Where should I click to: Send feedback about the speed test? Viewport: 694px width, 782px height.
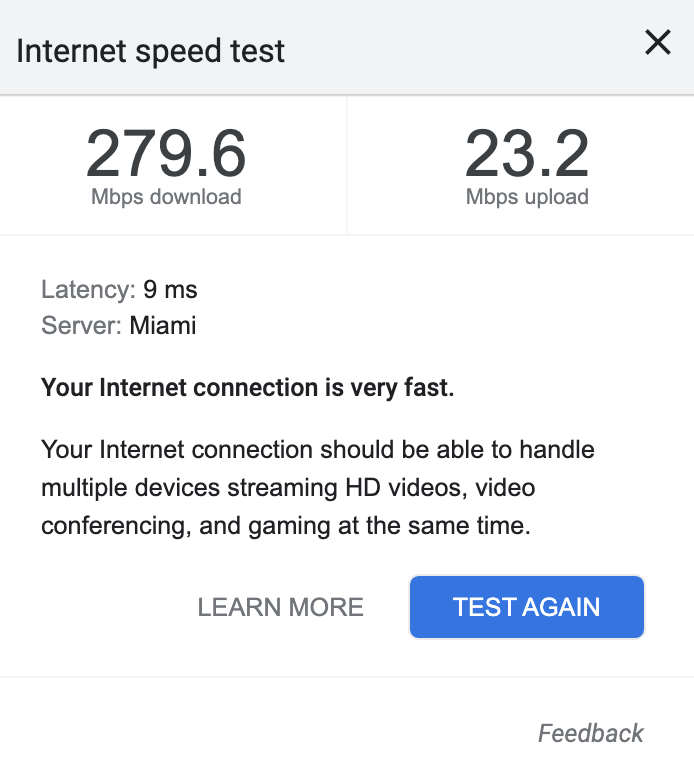[590, 733]
